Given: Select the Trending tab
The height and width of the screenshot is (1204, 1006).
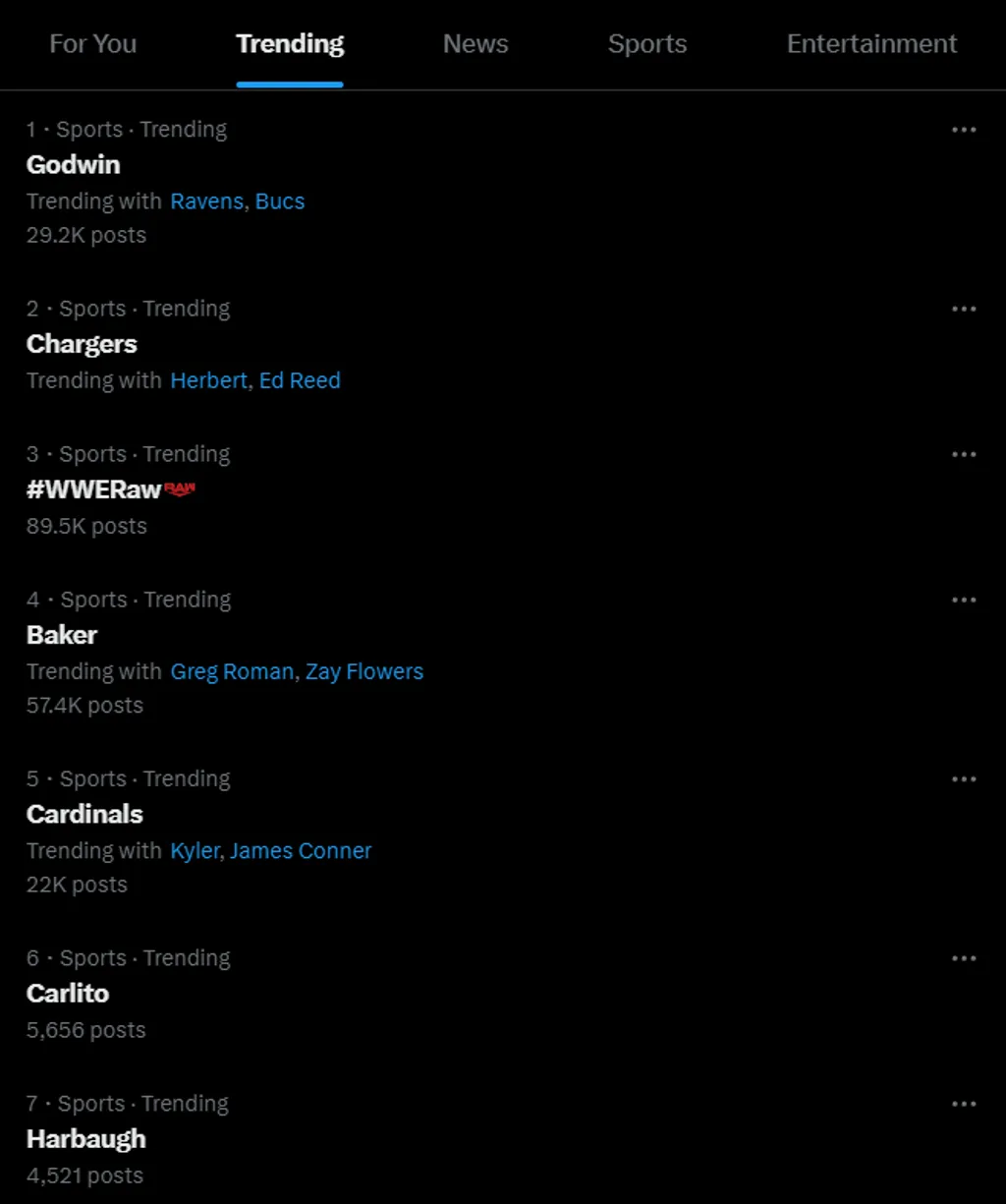Looking at the screenshot, I should 290,44.
